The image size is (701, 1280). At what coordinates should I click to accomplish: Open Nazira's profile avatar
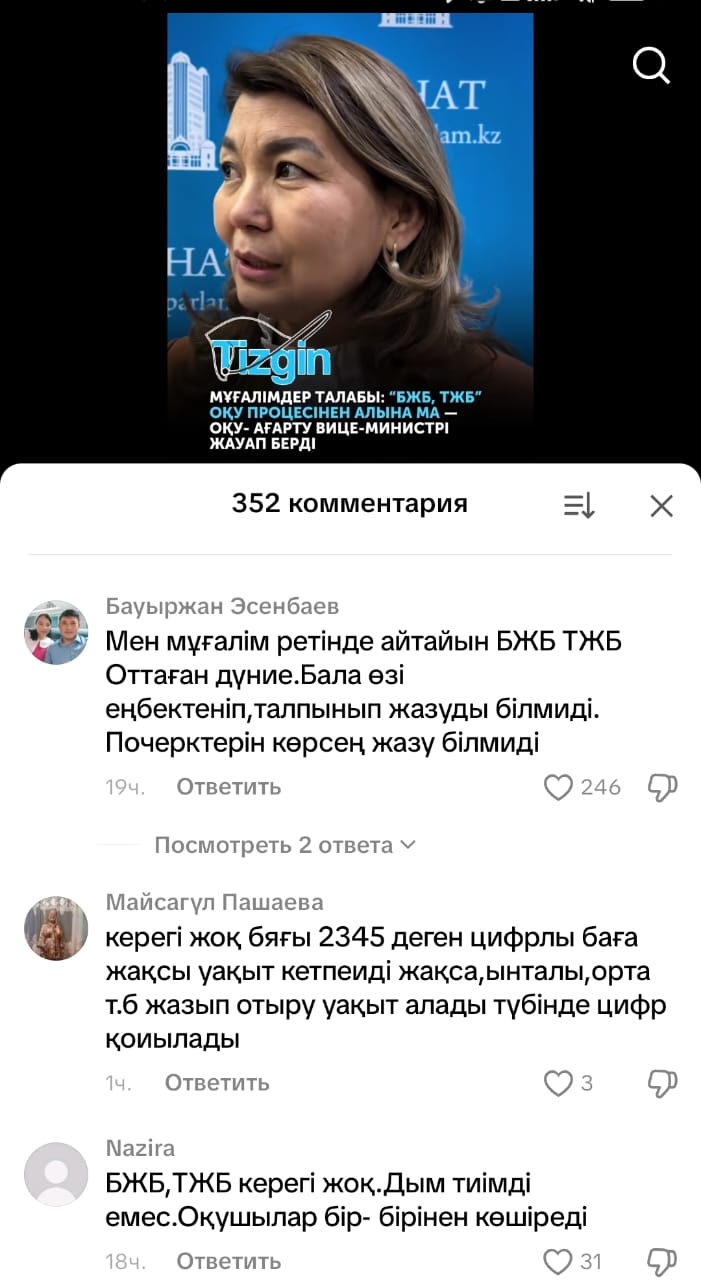(x=56, y=1174)
